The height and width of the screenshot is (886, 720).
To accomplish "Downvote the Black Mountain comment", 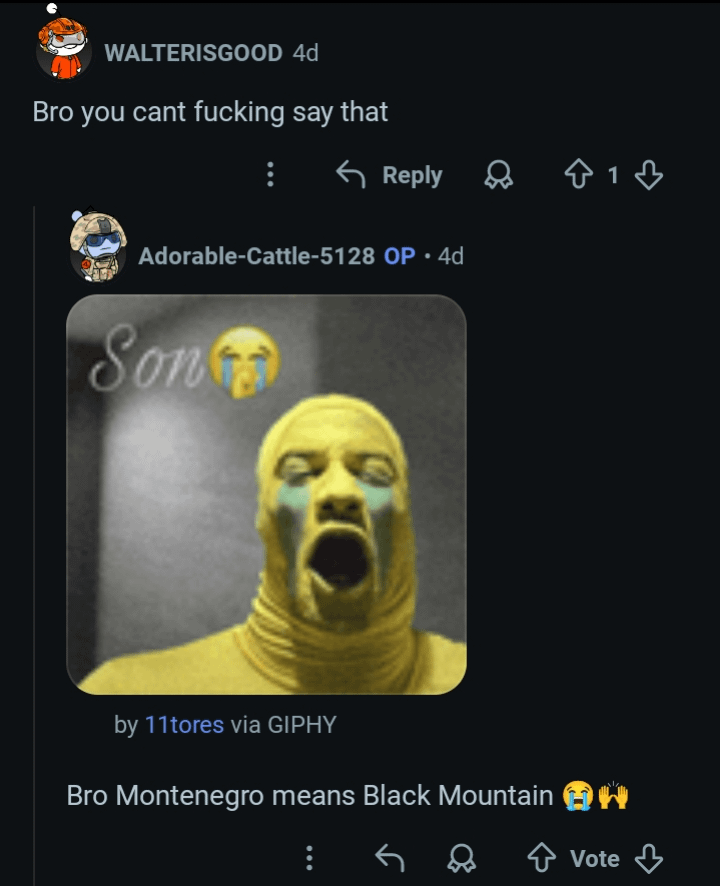I will 649,858.
